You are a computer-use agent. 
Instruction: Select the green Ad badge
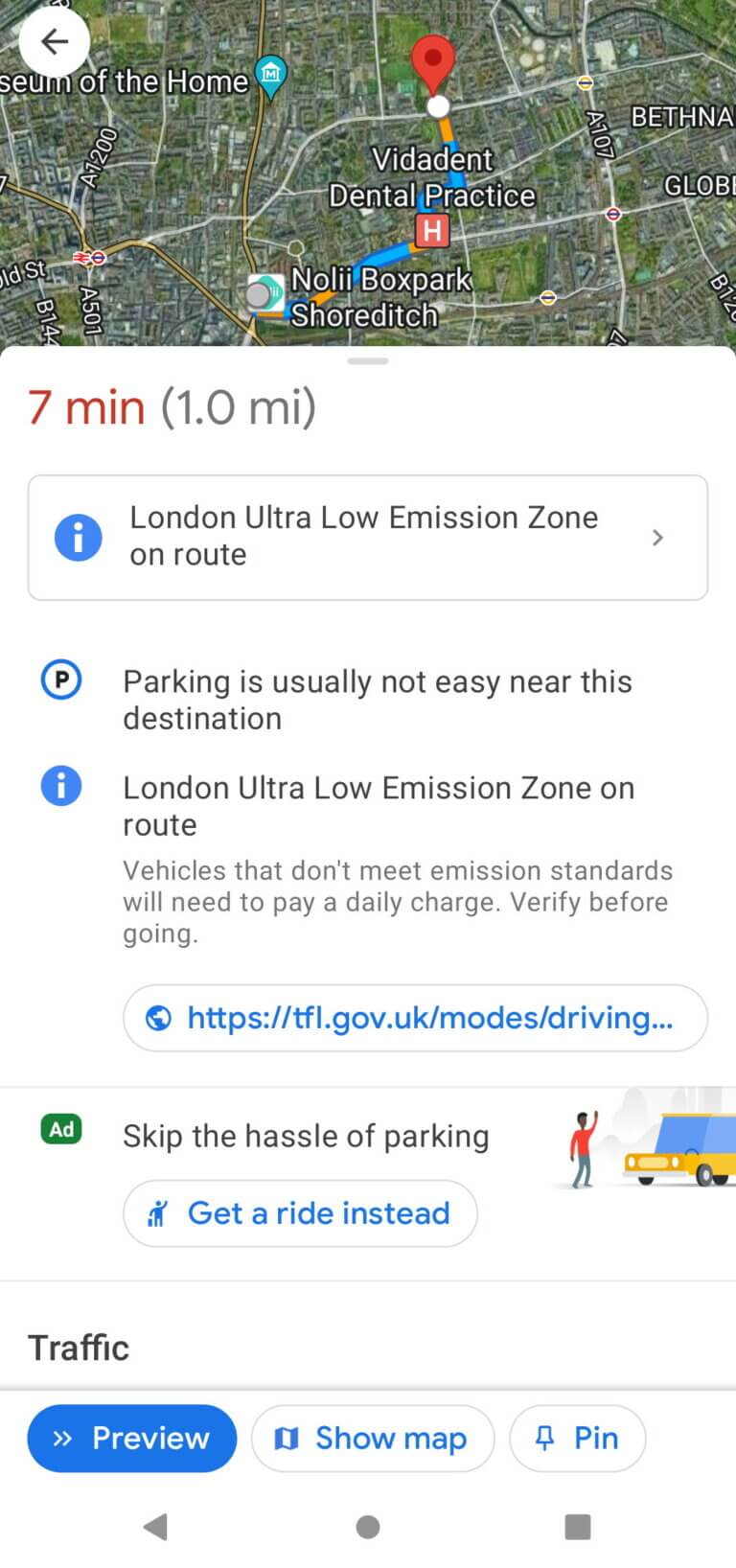click(x=60, y=1129)
